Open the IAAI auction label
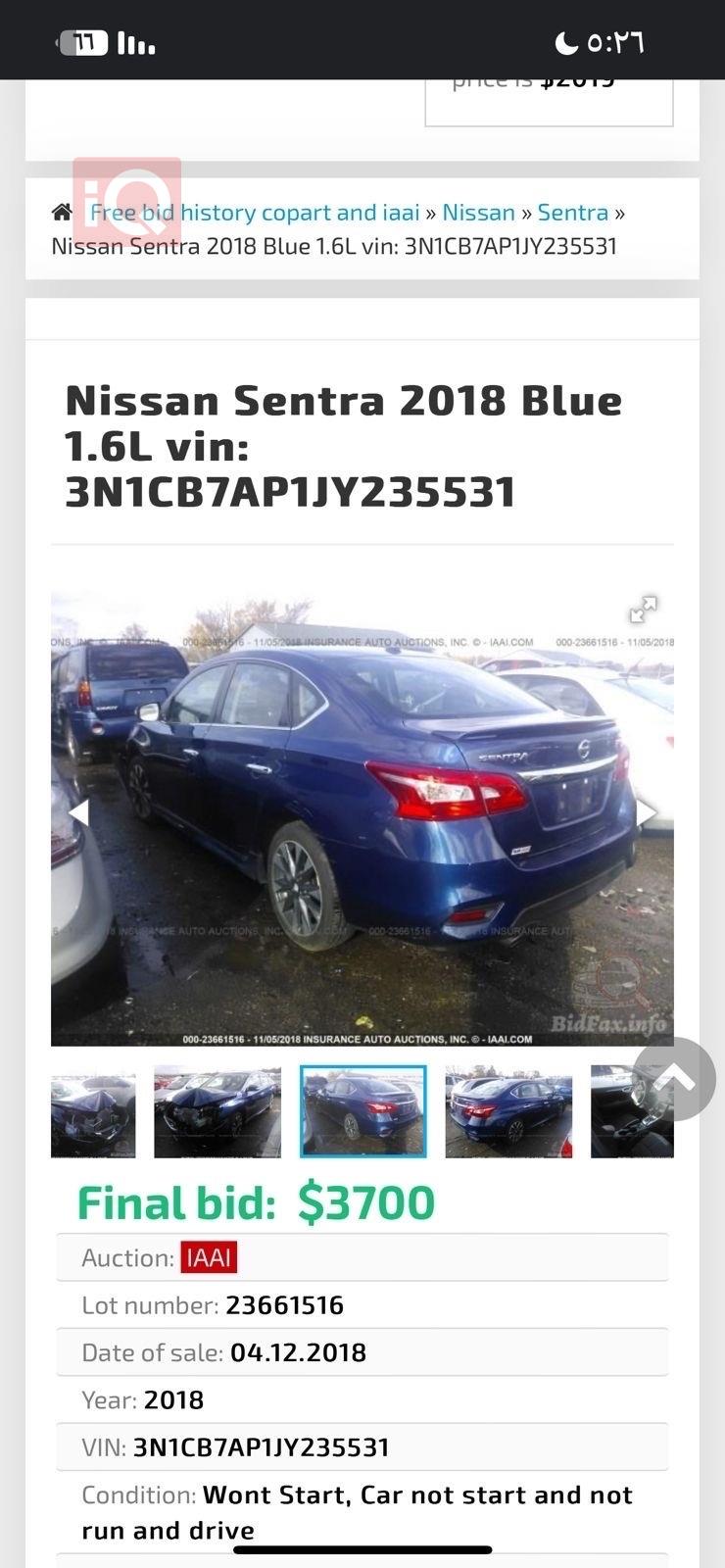 point(209,1257)
